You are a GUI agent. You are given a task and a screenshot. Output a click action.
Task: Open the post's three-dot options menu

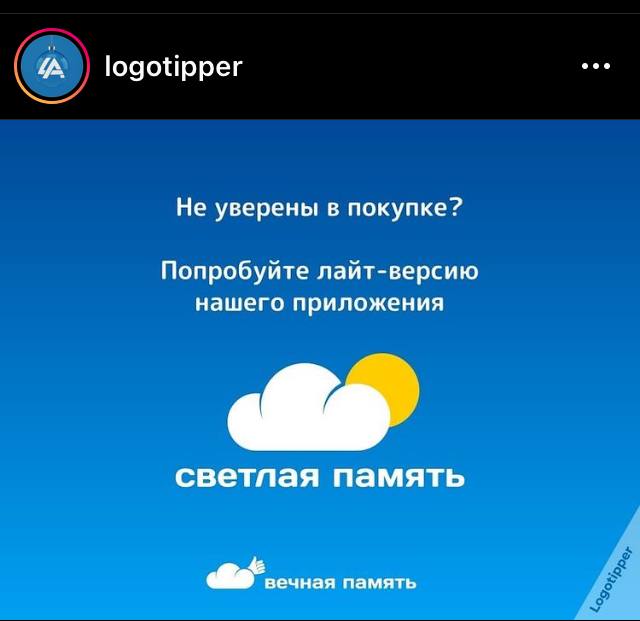pos(595,67)
